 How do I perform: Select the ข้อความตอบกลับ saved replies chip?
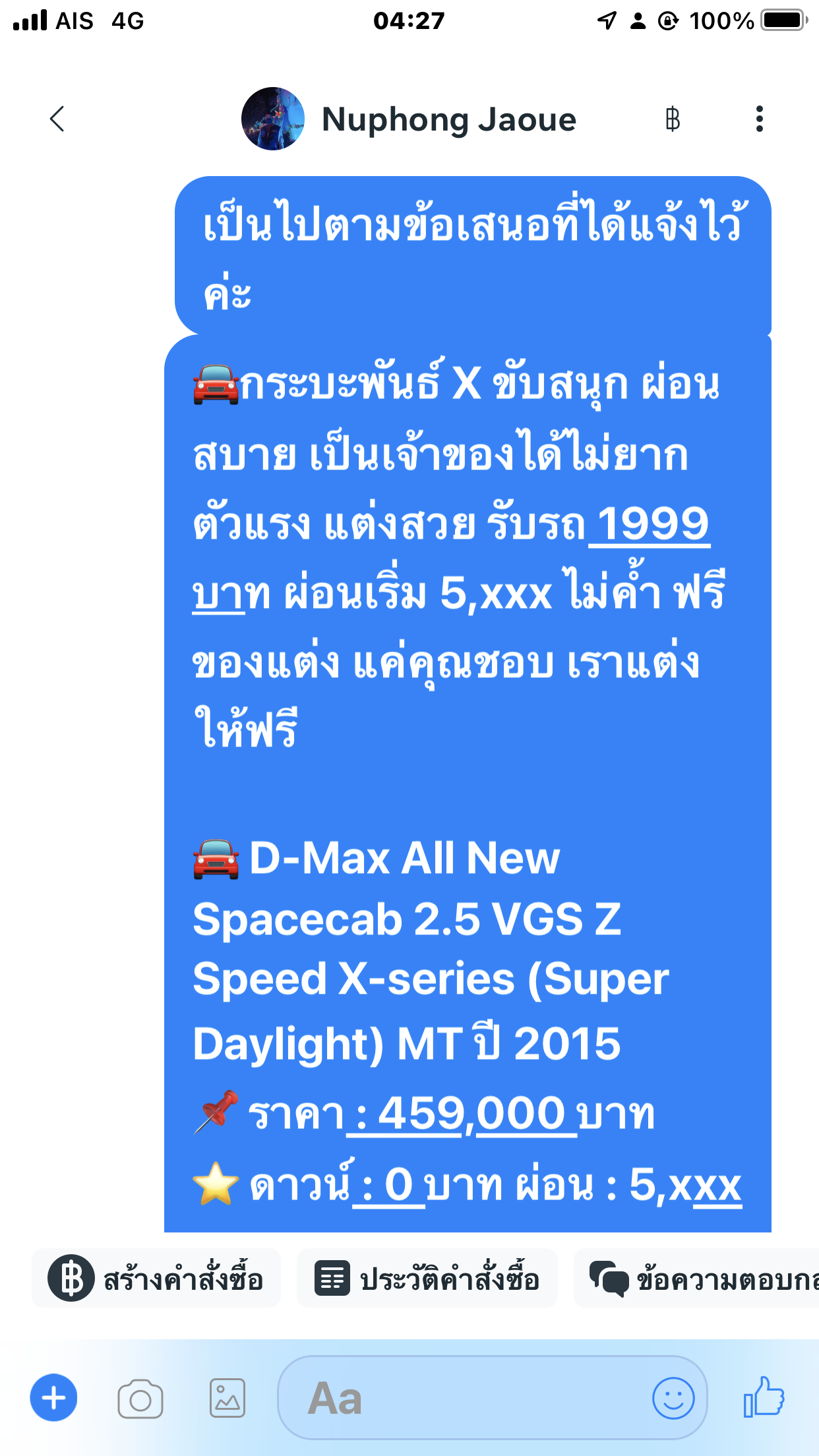(697, 1279)
